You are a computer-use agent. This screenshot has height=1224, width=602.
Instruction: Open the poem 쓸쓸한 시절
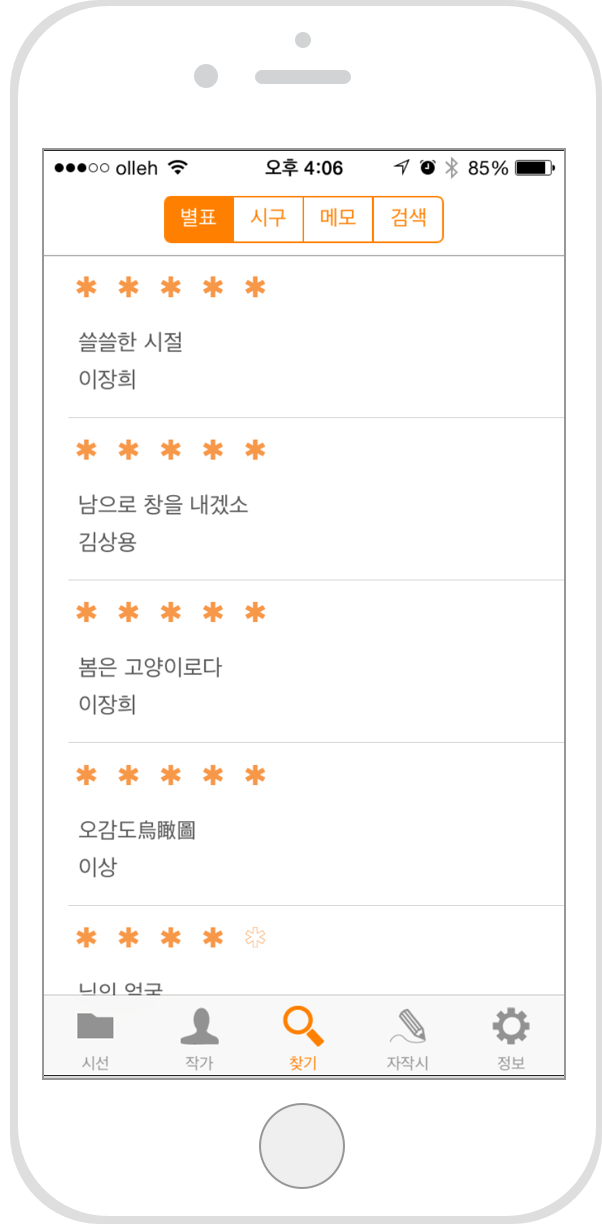(304, 337)
